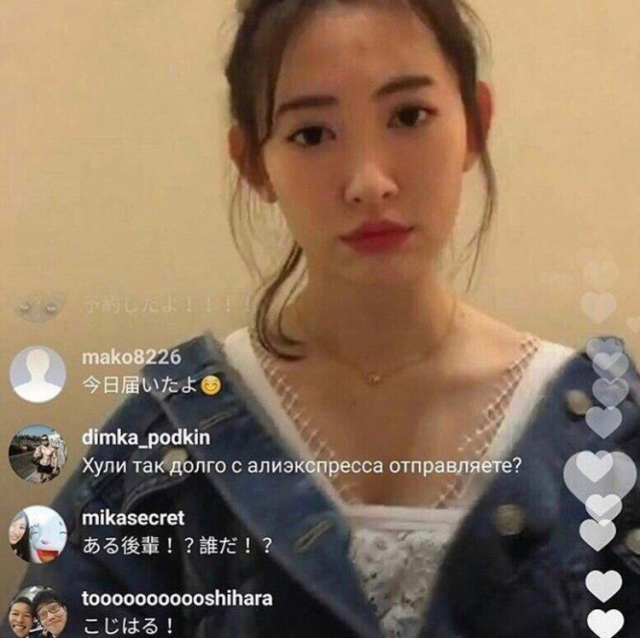Viewport: 640px width, 638px height.
Task: Tap dimka_podkin's avatar in the comments
Action: [38, 454]
